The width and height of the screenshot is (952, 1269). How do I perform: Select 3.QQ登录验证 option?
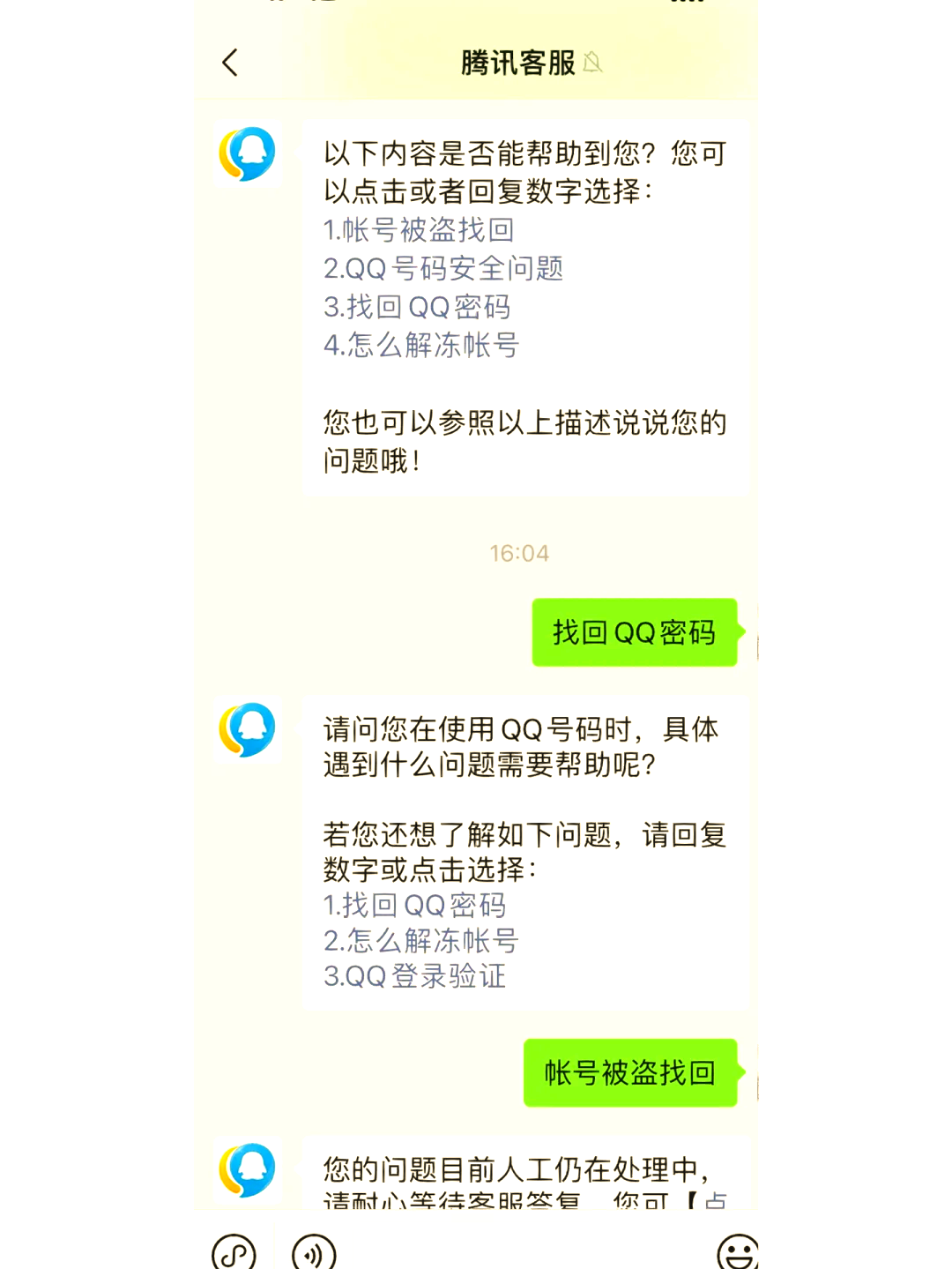pyautogui.click(x=414, y=976)
